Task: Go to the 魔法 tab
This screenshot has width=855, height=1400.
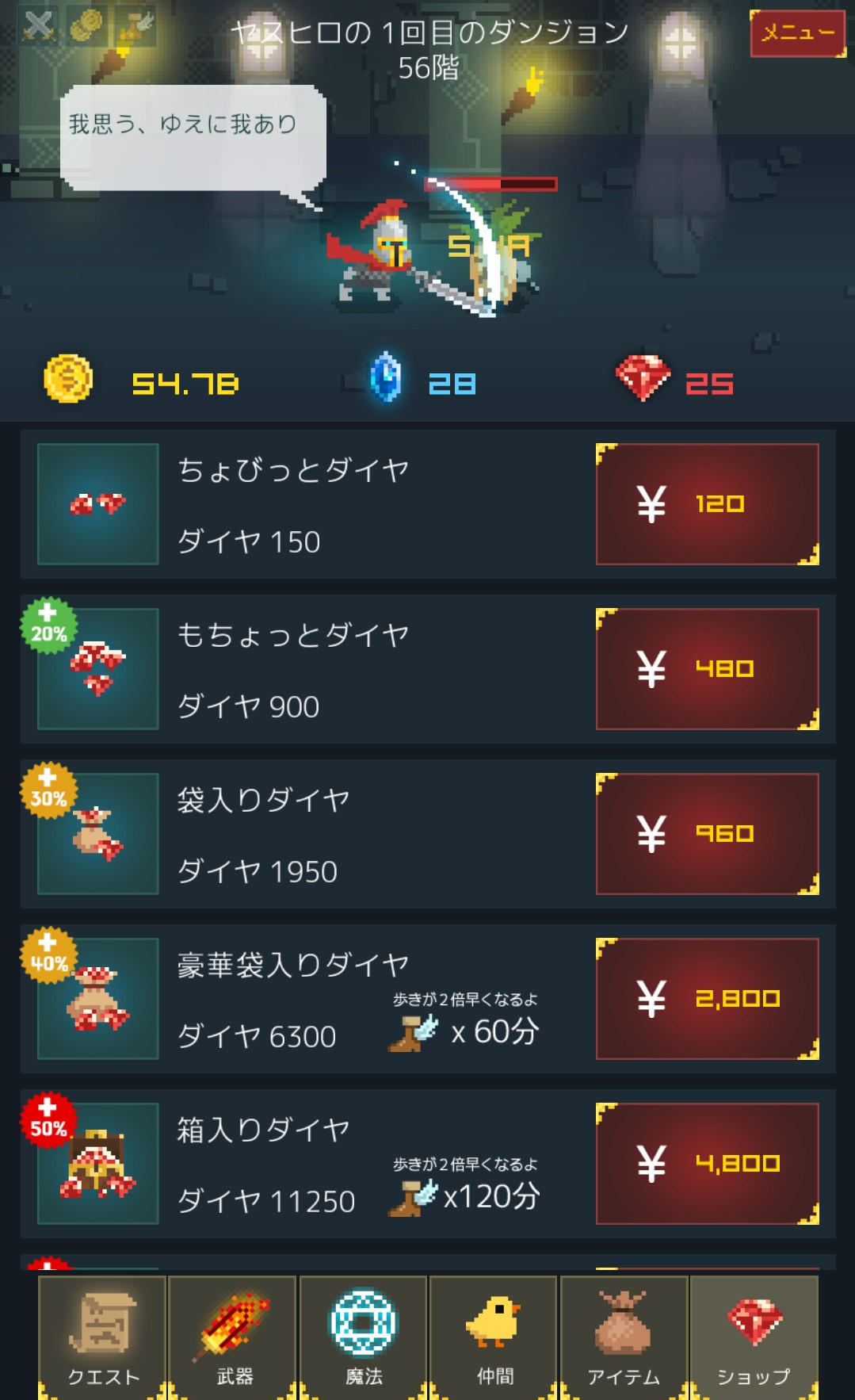Action: pos(364,1337)
